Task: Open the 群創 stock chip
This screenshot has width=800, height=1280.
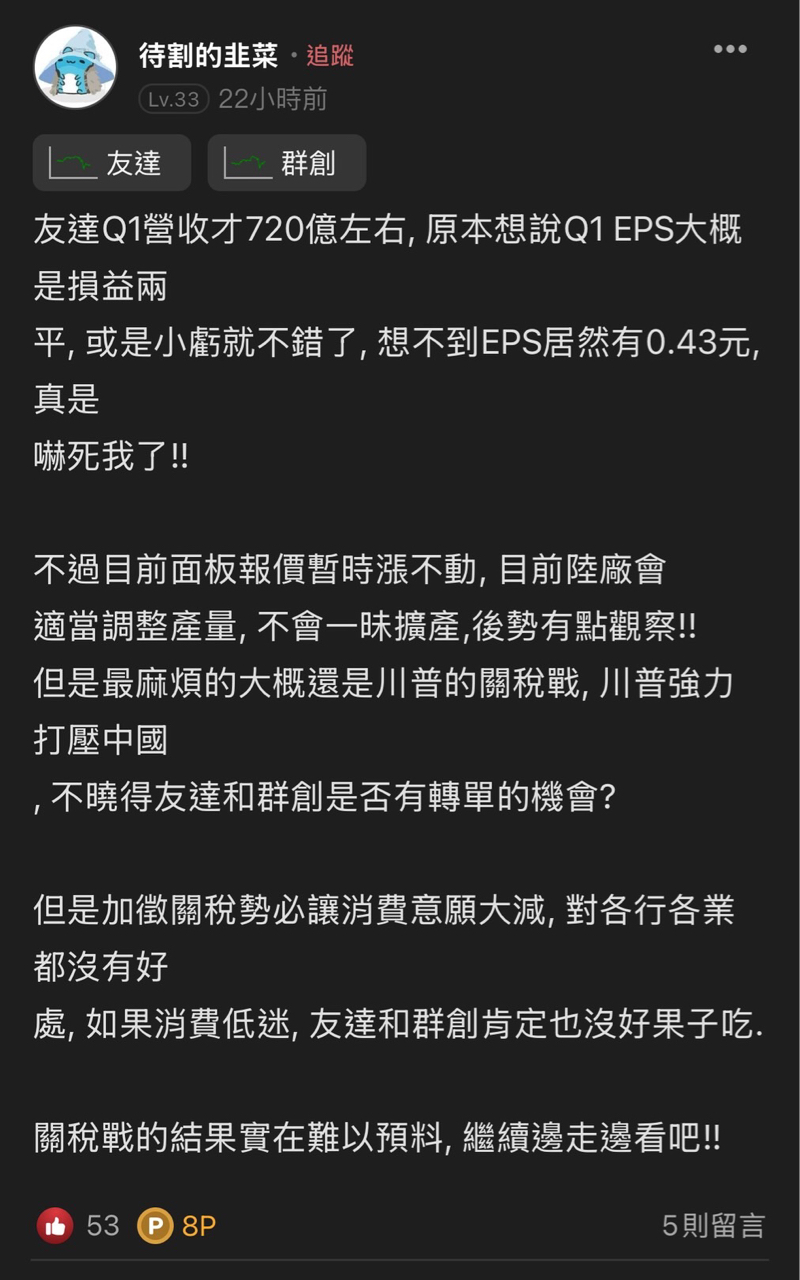Action: pyautogui.click(x=287, y=163)
